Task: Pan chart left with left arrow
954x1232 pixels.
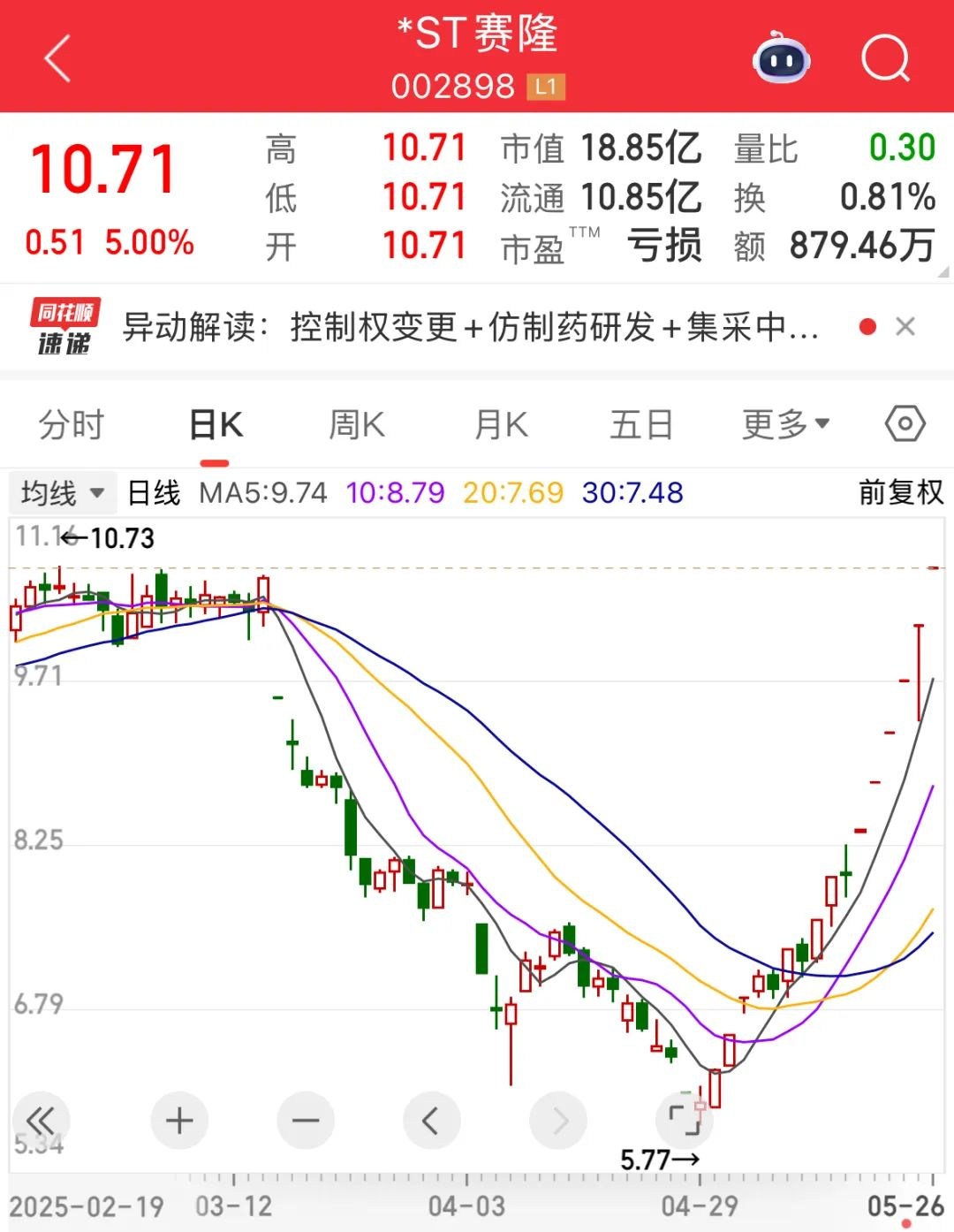Action: click(x=432, y=1120)
